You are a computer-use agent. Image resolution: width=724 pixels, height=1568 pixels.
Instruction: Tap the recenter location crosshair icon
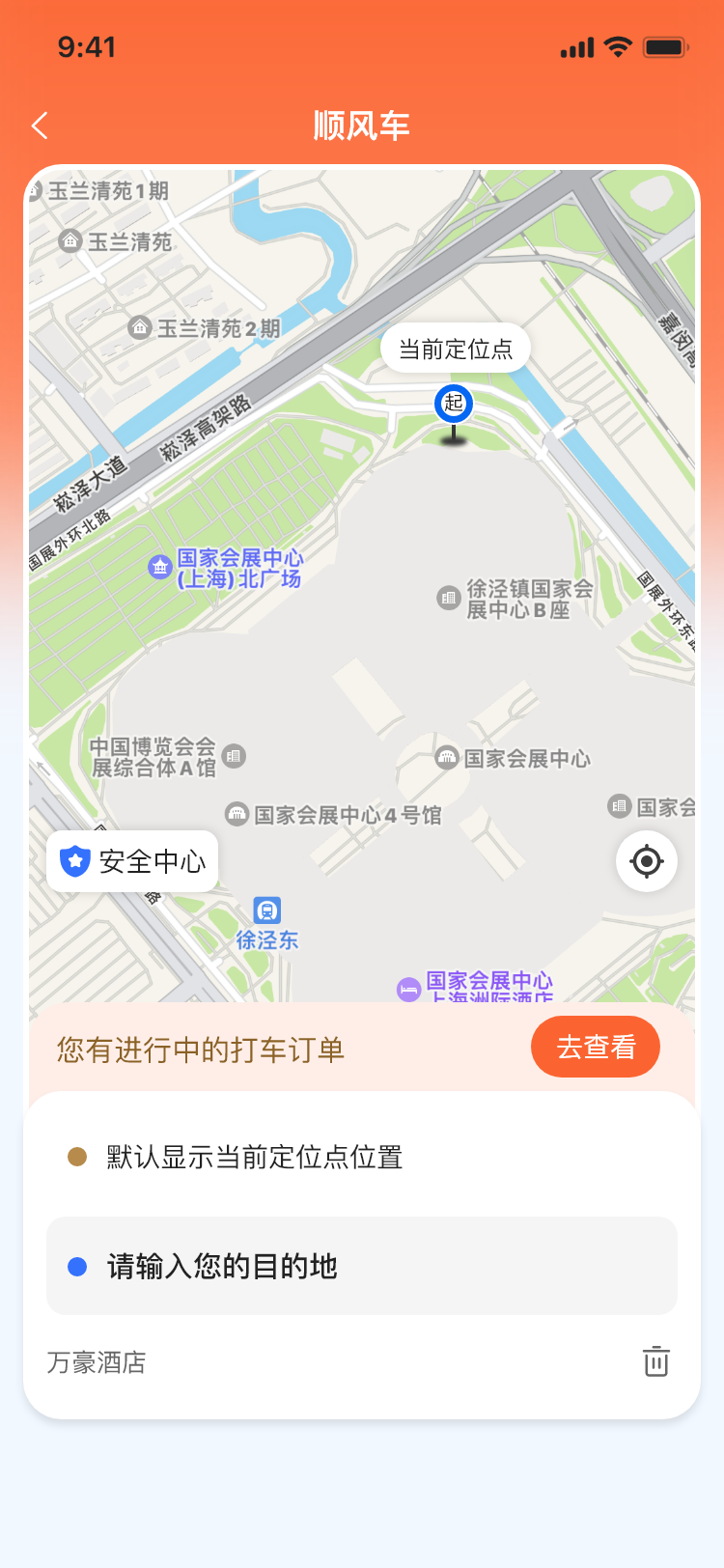[x=646, y=860]
